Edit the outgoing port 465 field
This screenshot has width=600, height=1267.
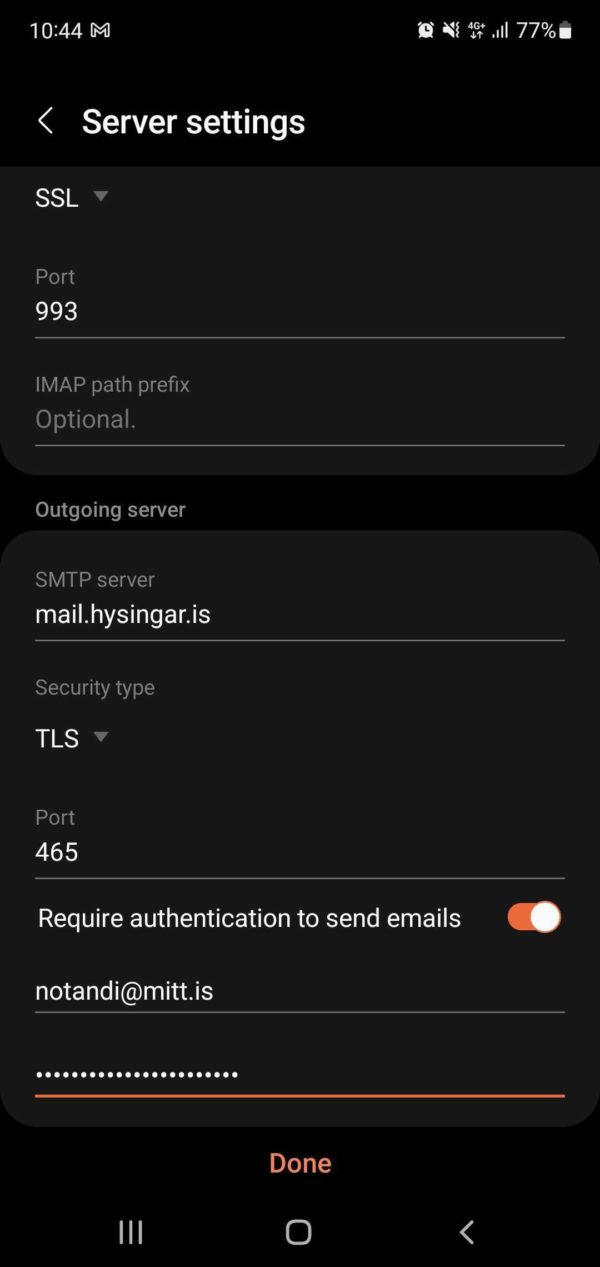(x=299, y=852)
